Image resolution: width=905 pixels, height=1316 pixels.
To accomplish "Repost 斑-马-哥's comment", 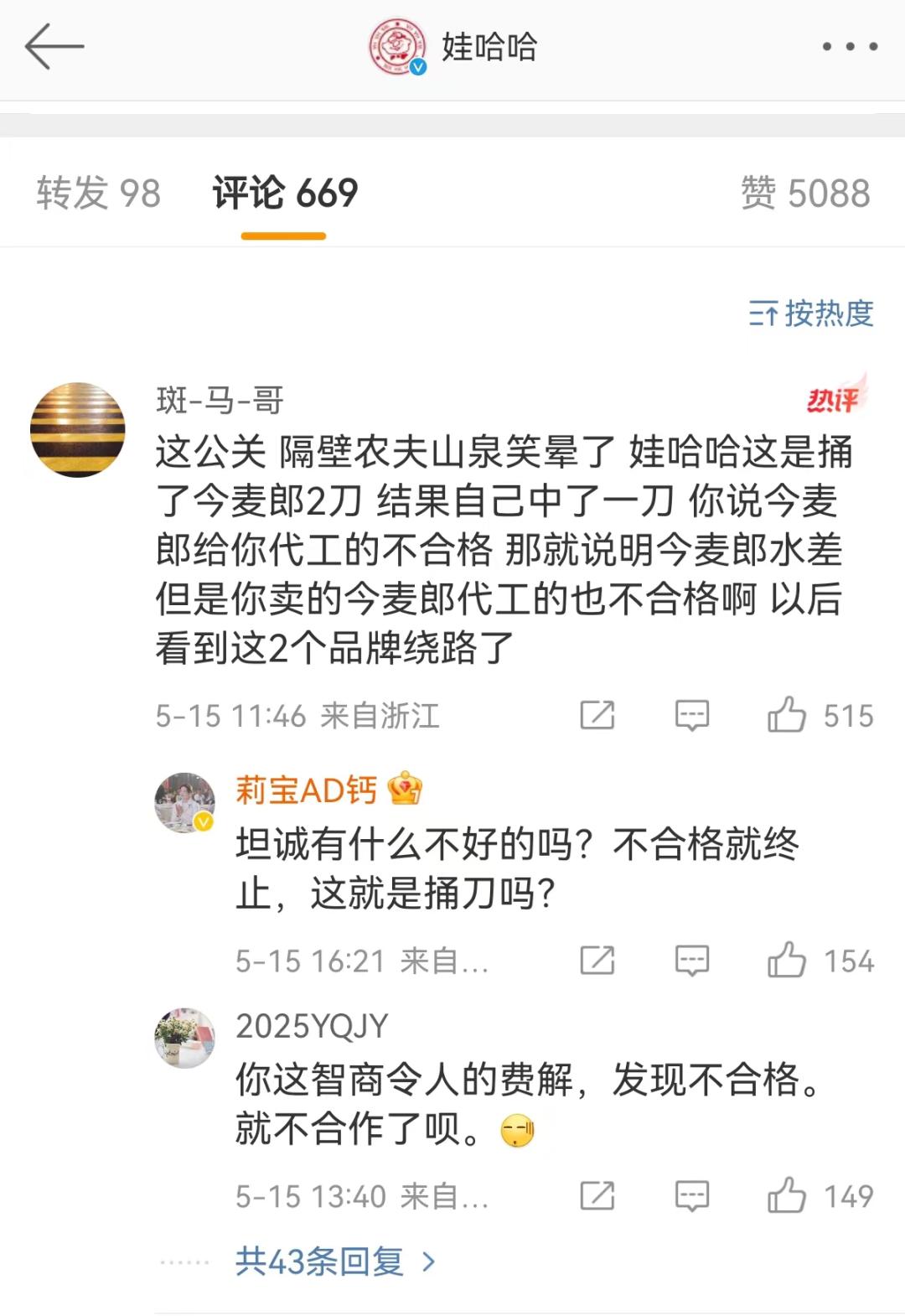I will [597, 715].
